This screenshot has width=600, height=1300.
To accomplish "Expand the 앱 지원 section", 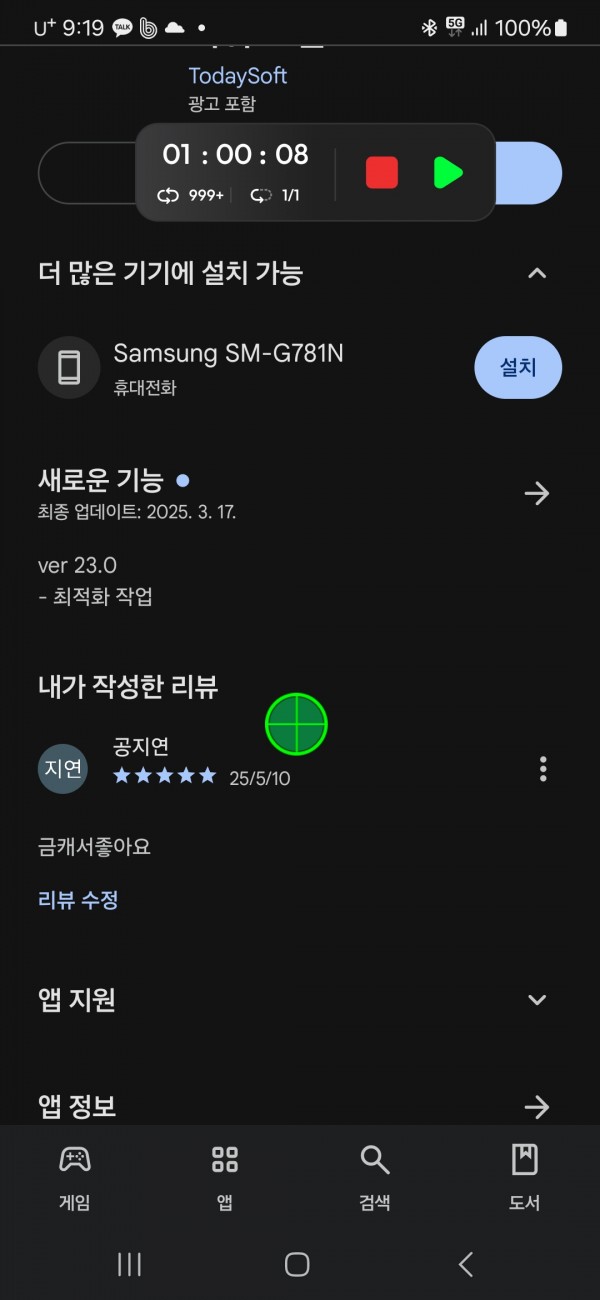I will pos(537,1000).
